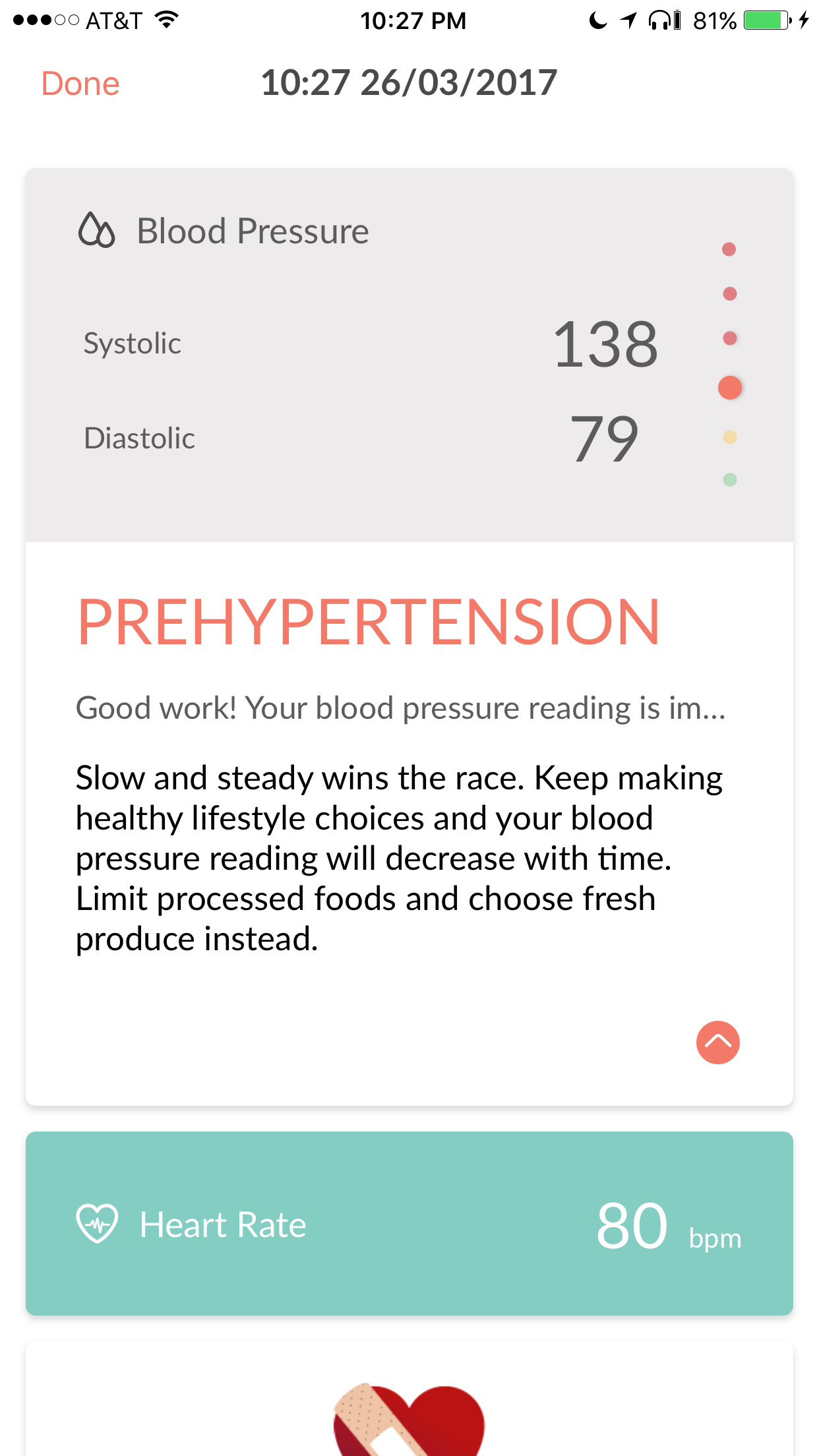Image resolution: width=819 pixels, height=1456 pixels.
Task: Tap Done to close the reading
Action: click(x=80, y=84)
